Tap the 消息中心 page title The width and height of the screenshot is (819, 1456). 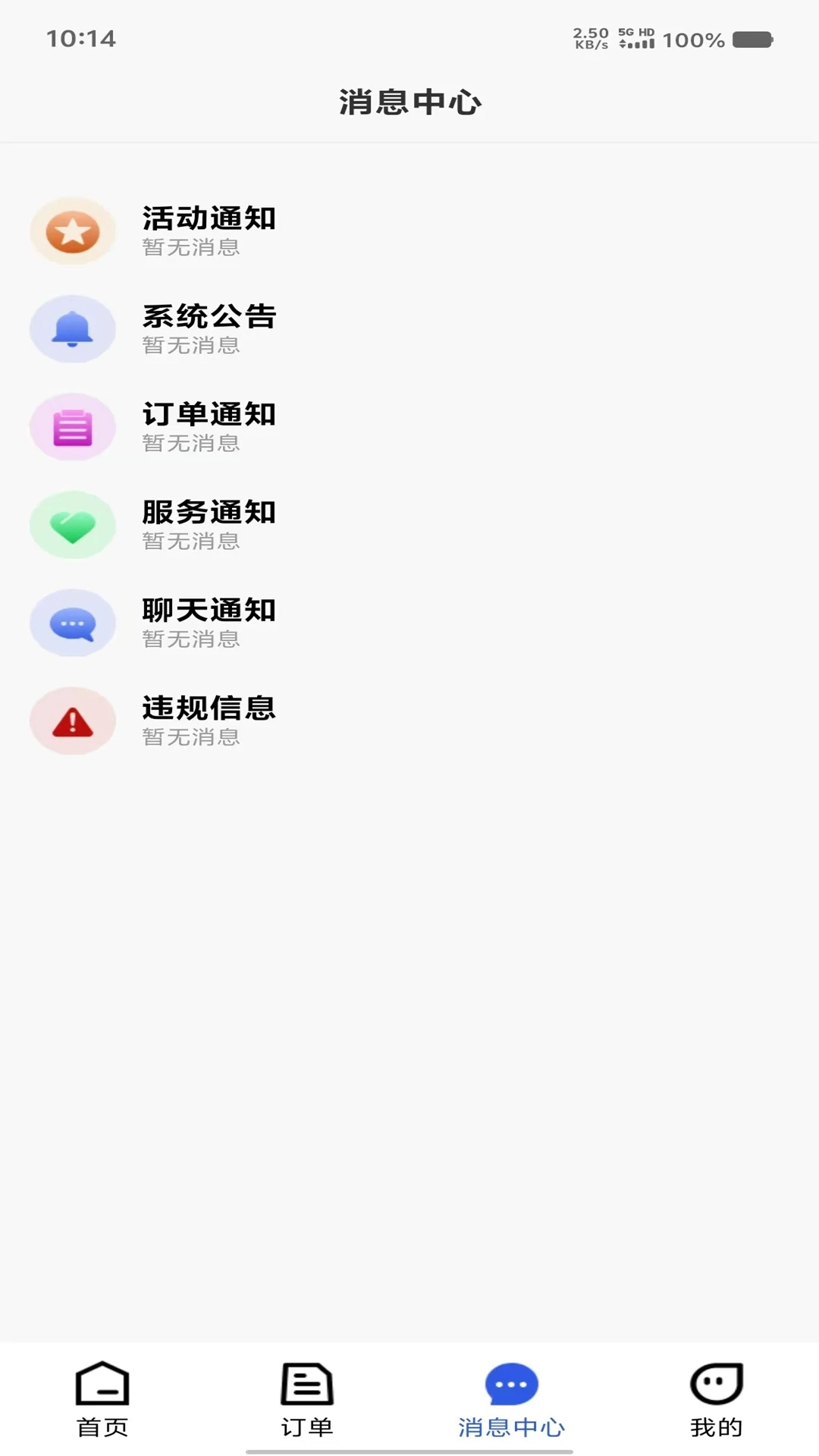click(x=409, y=102)
